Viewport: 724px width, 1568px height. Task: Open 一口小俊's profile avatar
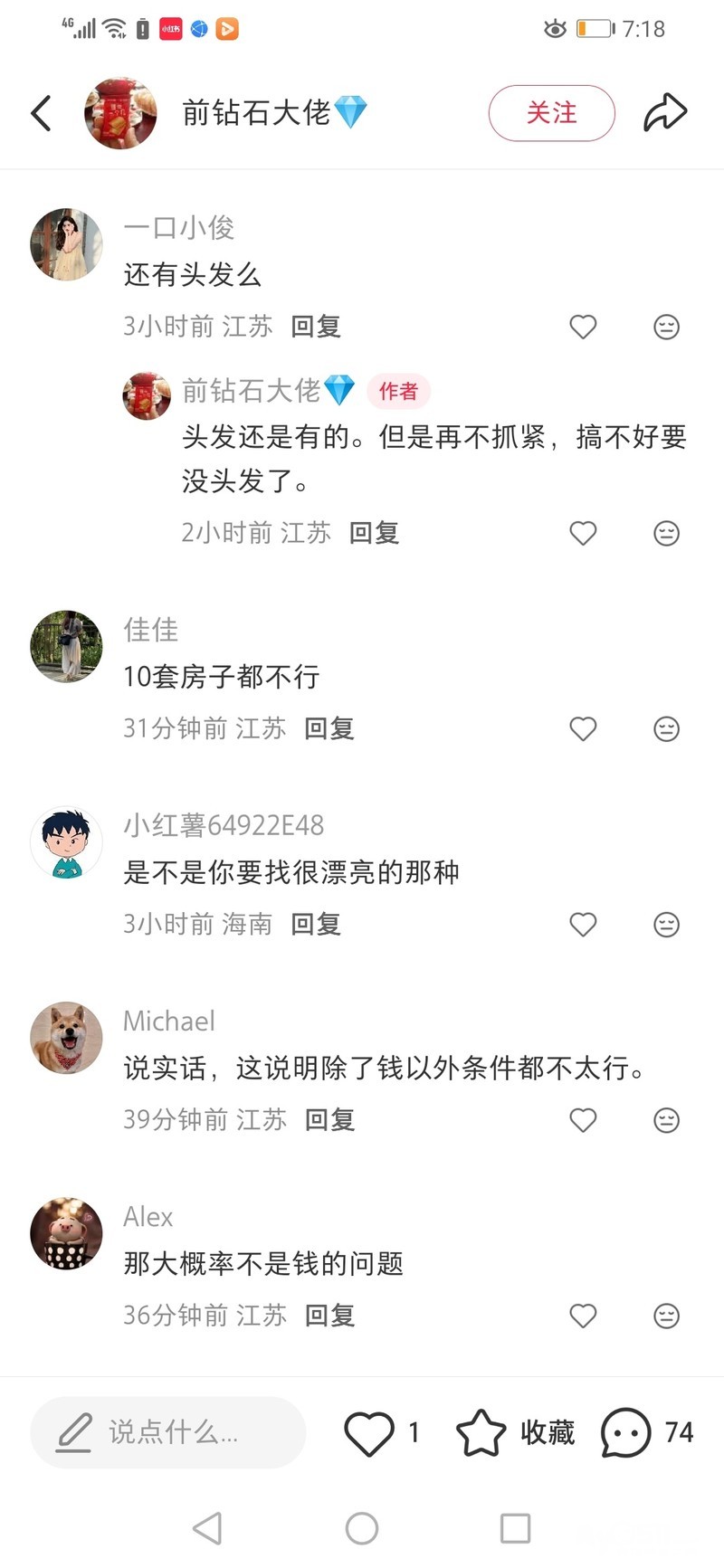click(66, 244)
